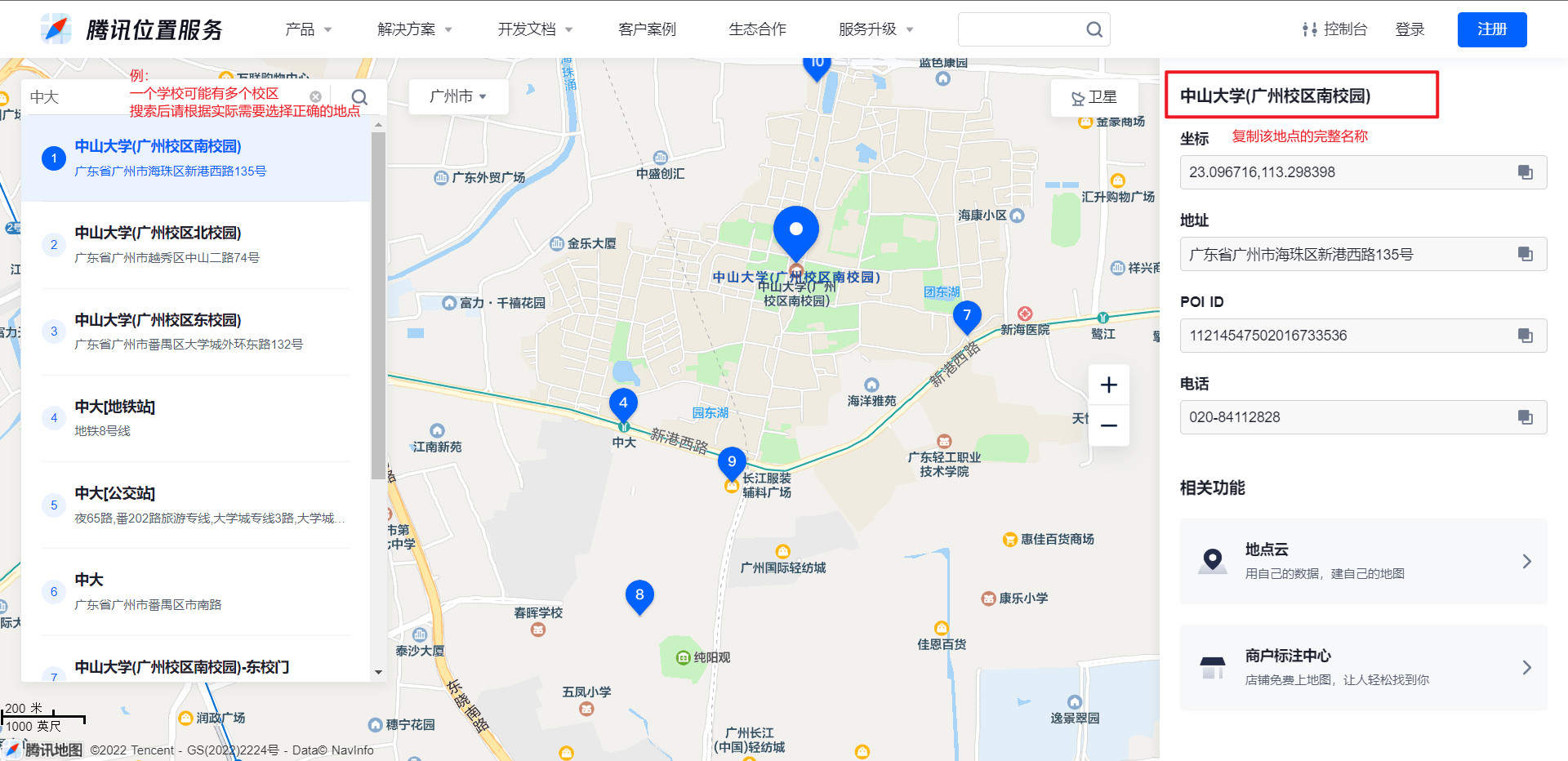Tap the top header search field

(1021, 29)
